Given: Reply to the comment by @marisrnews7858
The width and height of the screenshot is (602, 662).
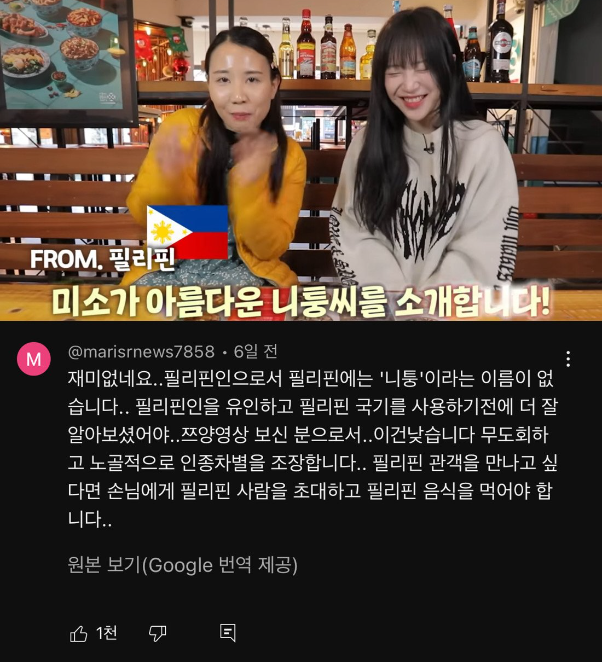Looking at the screenshot, I should [x=227, y=633].
